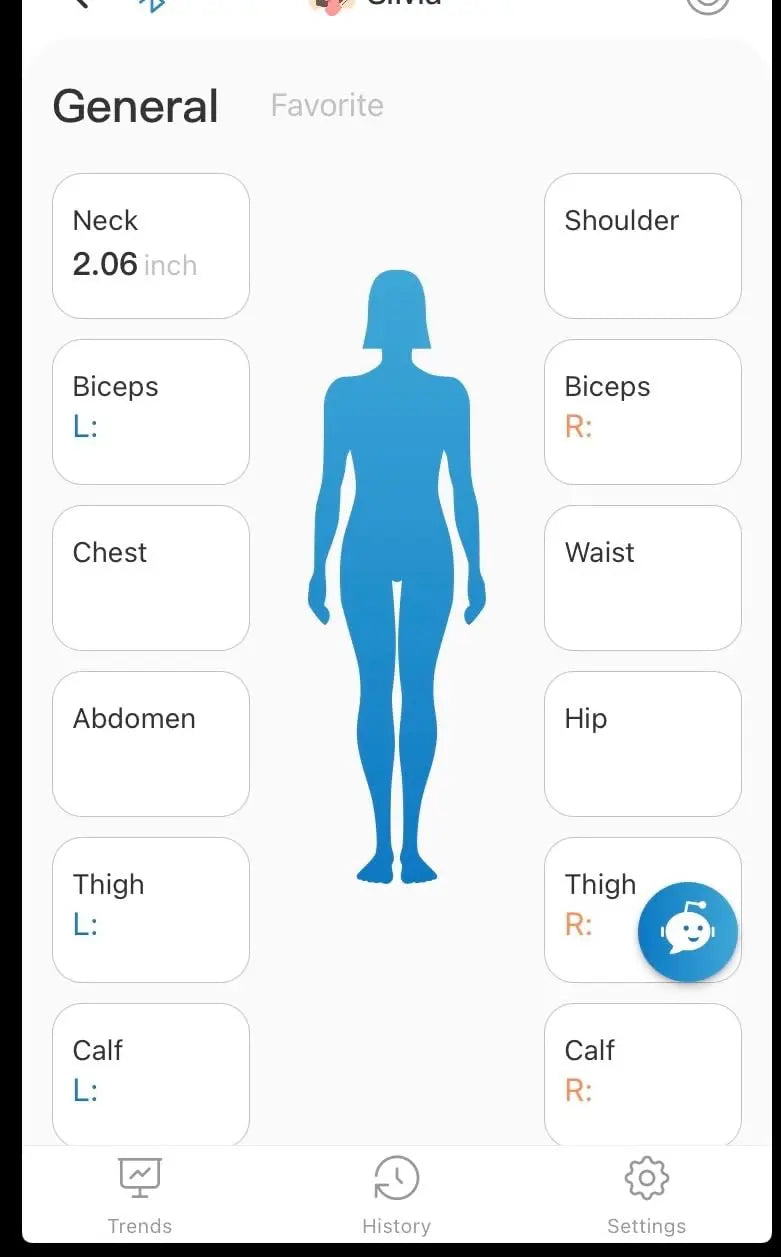Open the Hip measurement card
Screen dimensions: 781x1257
coord(642,744)
